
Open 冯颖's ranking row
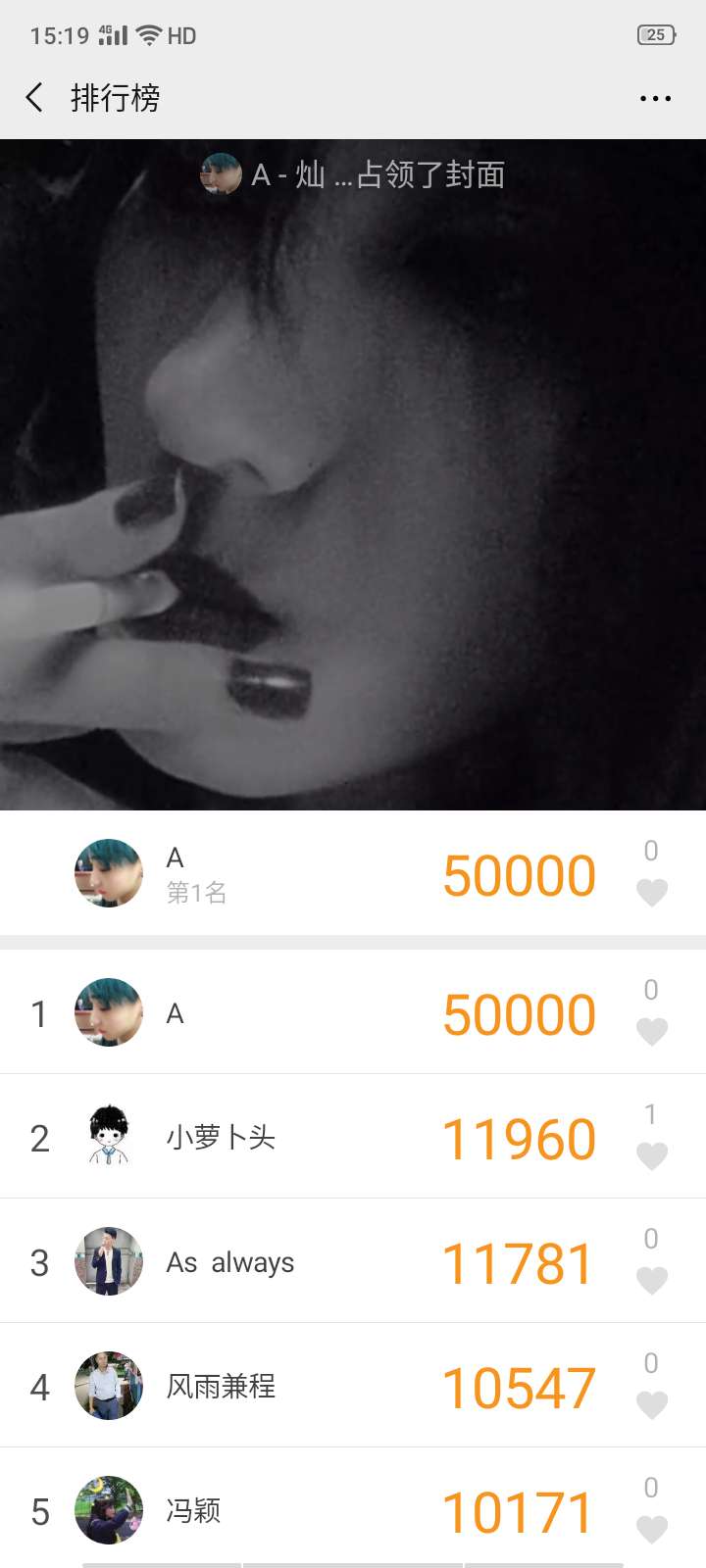(294, 1510)
